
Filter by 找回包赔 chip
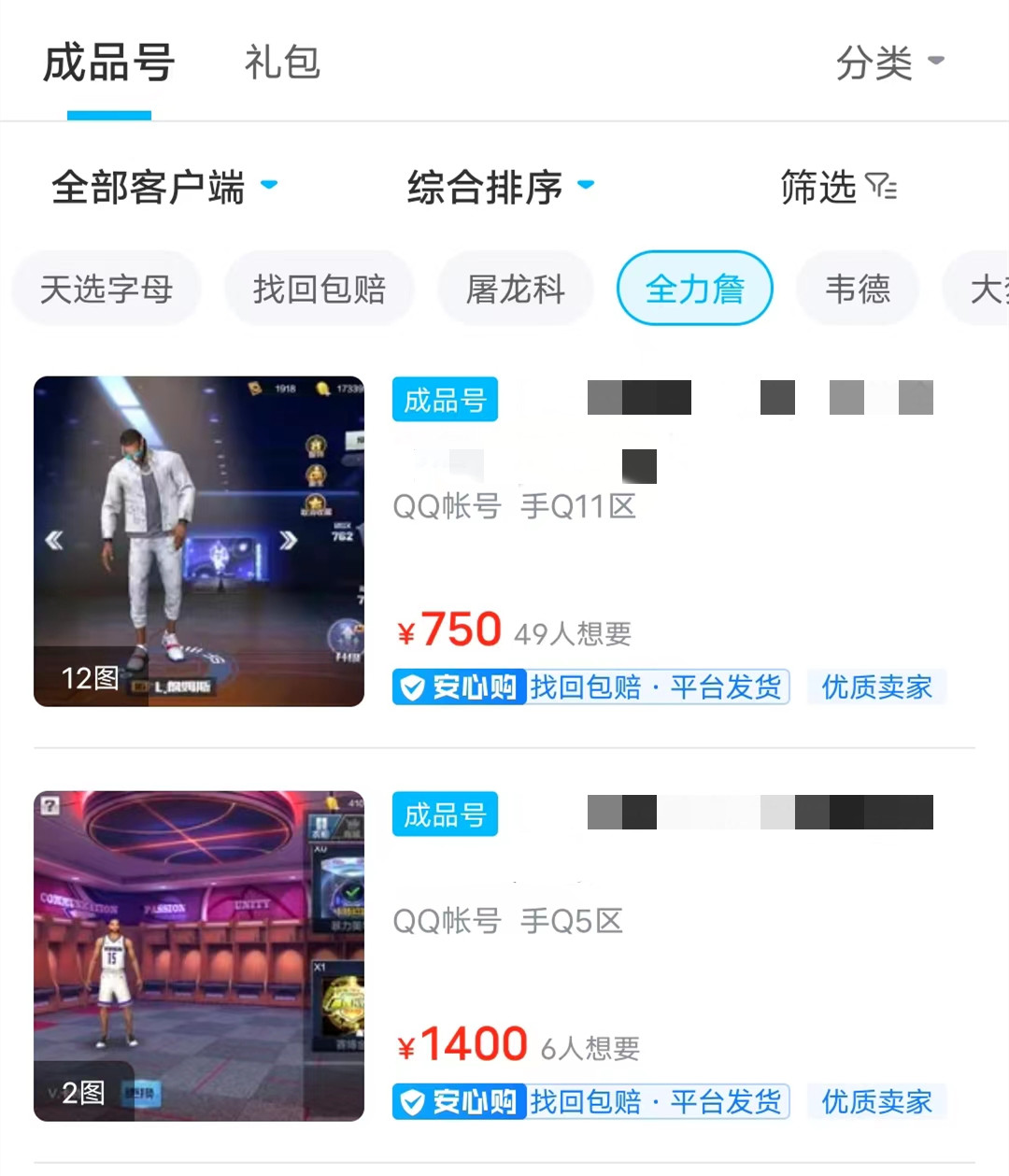pyautogui.click(x=320, y=289)
